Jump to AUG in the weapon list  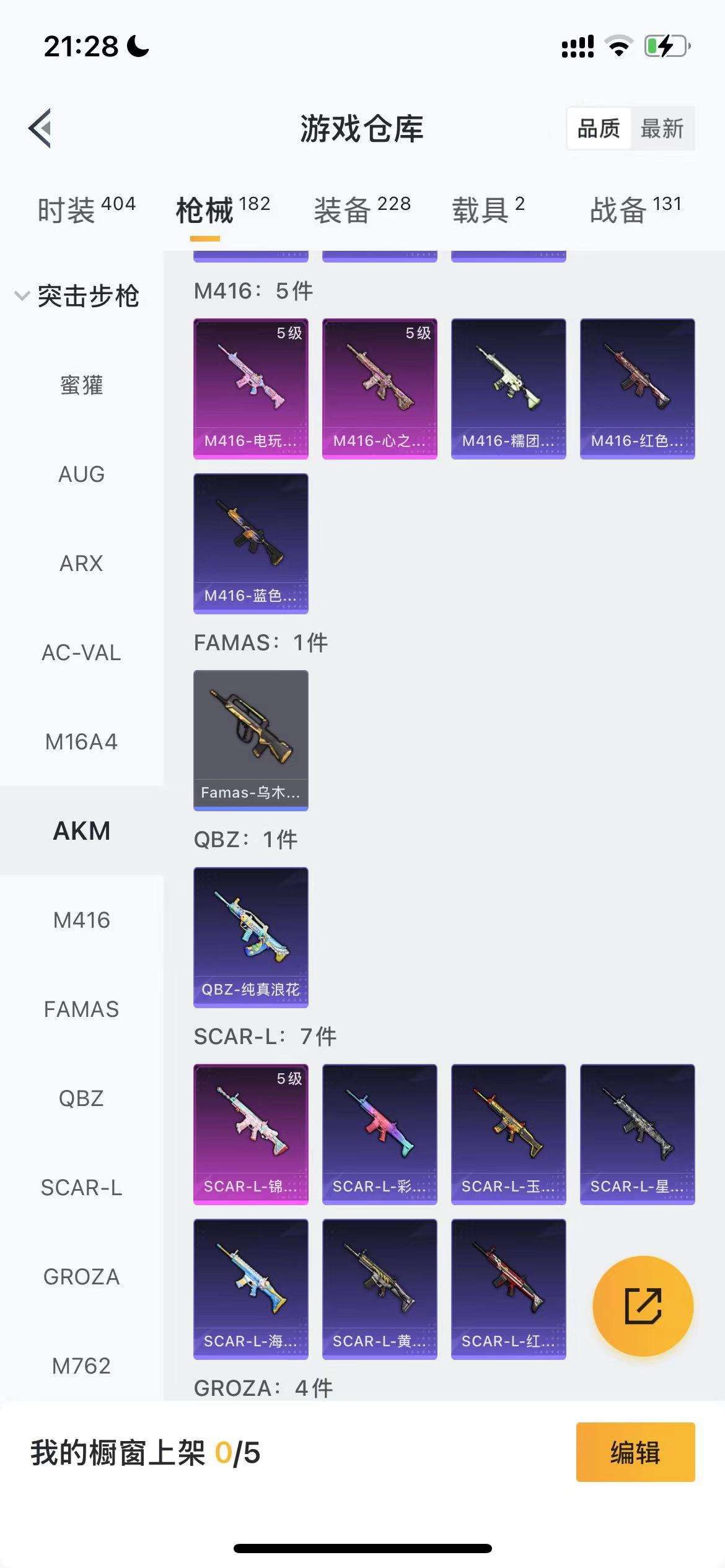click(81, 474)
